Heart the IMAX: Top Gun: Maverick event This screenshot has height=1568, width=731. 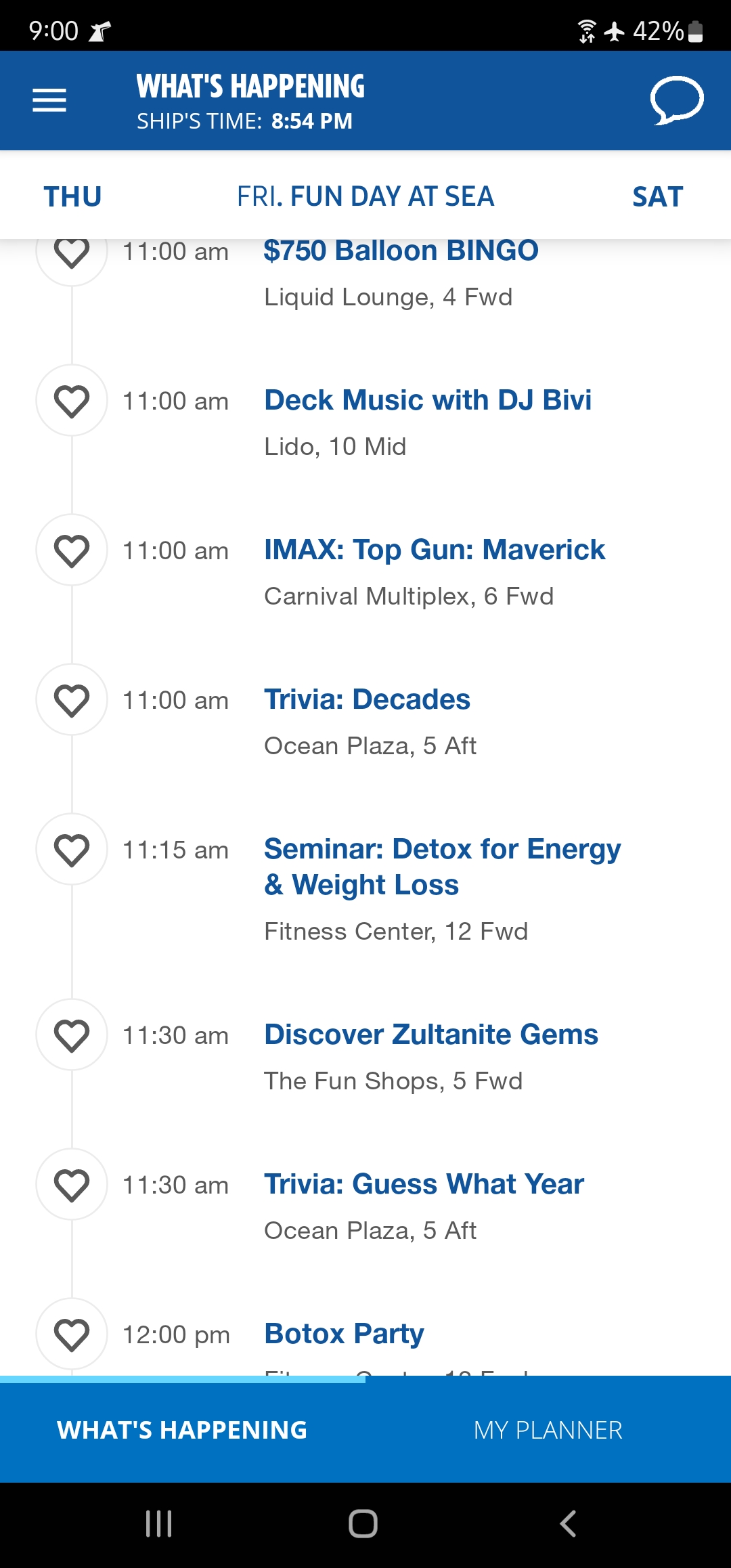(72, 550)
